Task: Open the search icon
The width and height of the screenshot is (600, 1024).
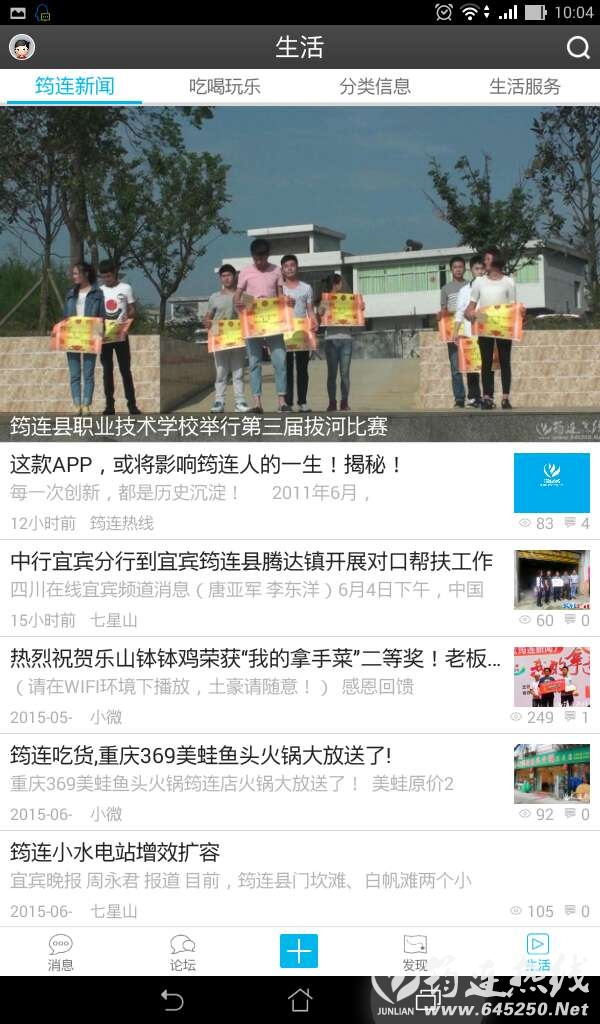Action: pyautogui.click(x=577, y=47)
